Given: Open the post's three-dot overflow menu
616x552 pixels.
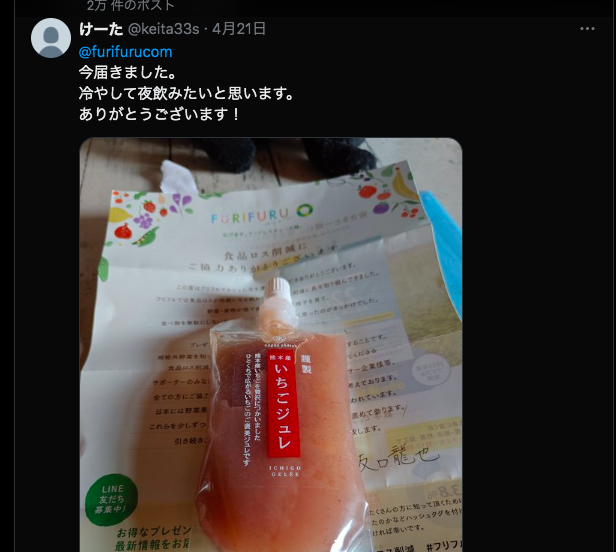Looking at the screenshot, I should 587,29.
